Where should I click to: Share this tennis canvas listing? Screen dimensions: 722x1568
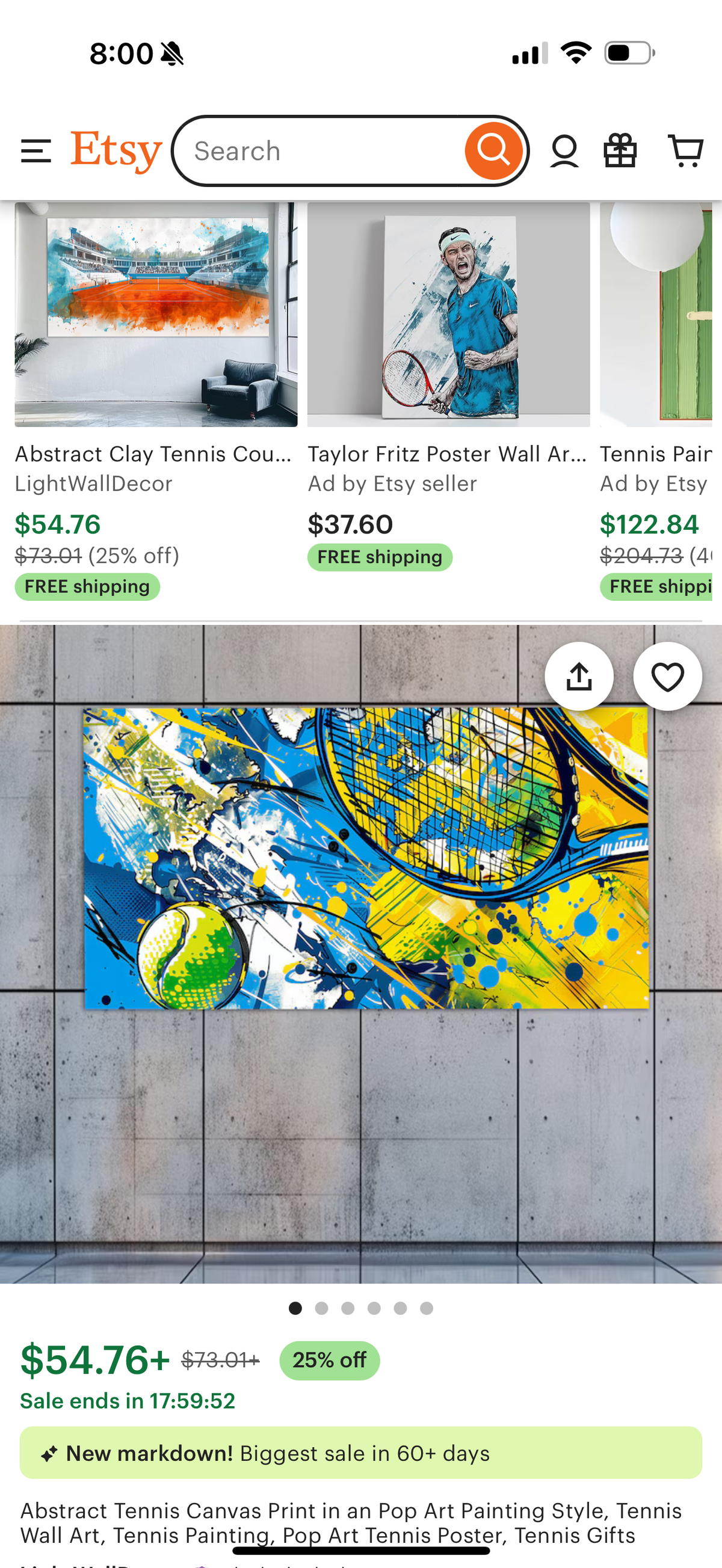coord(578,676)
